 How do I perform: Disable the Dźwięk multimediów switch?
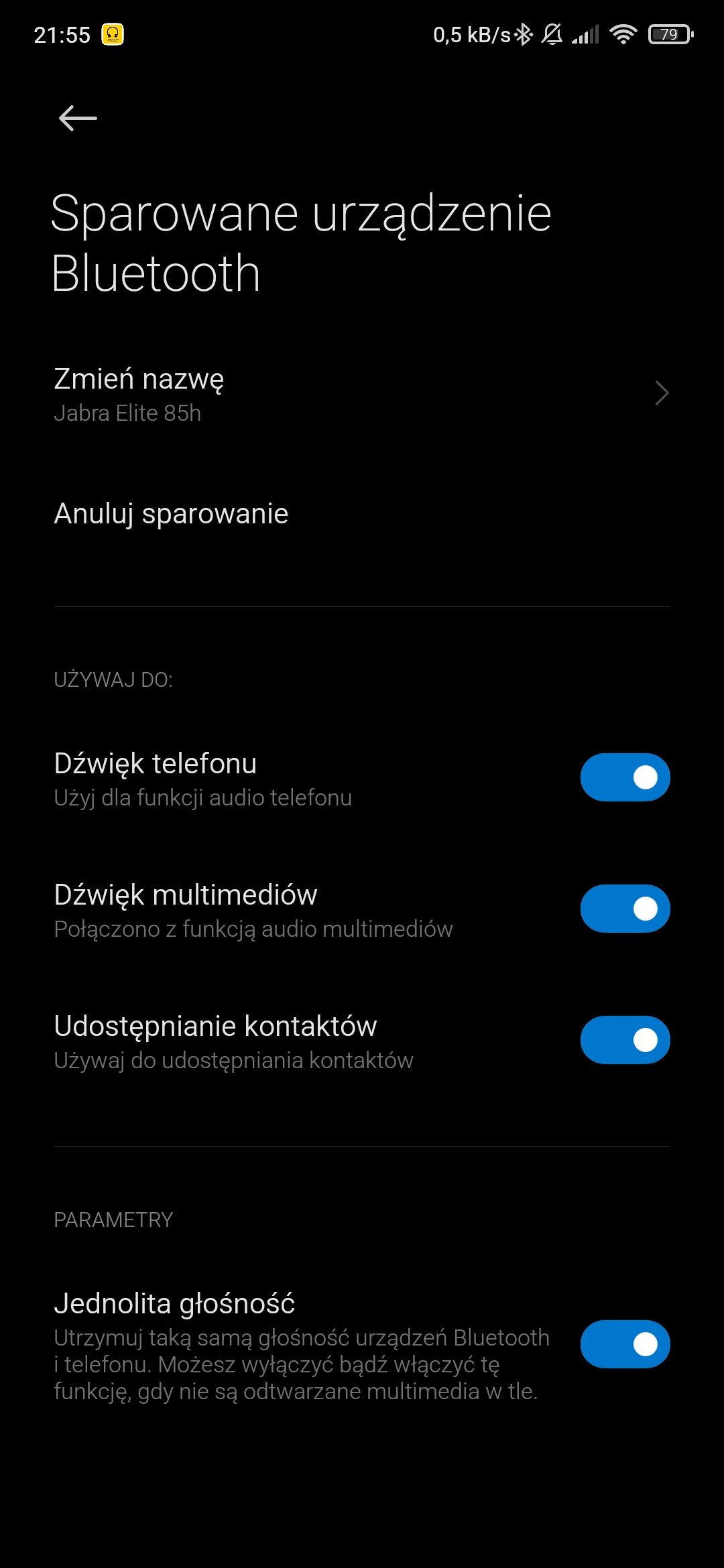point(625,909)
